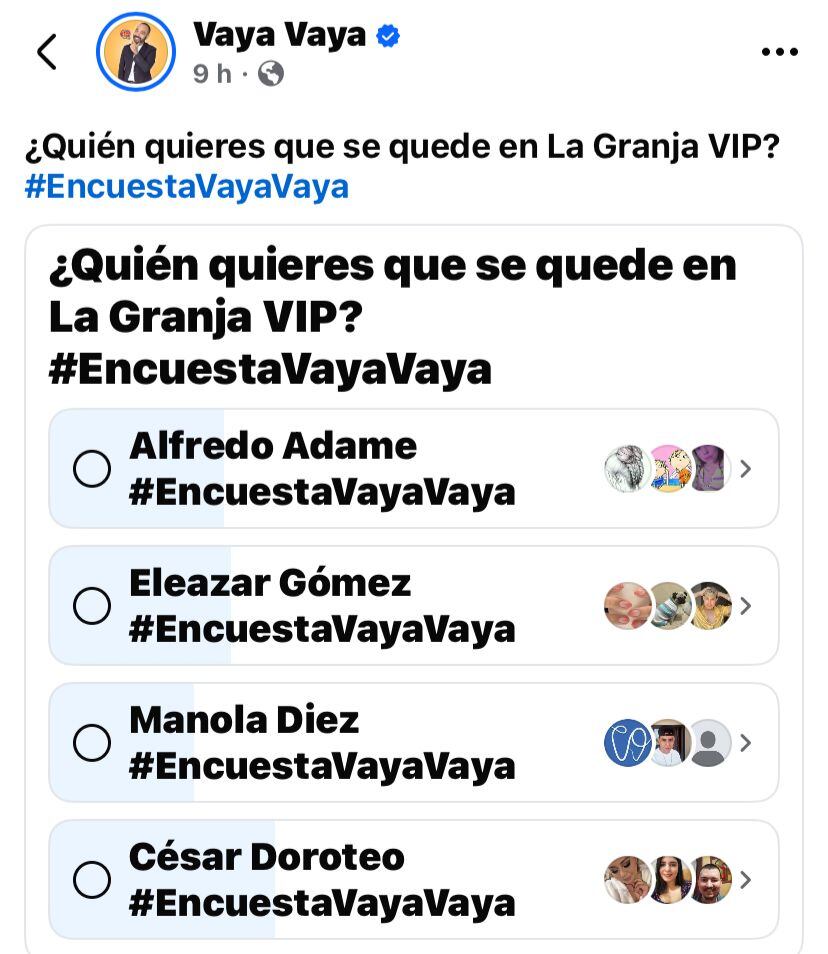The width and height of the screenshot is (828, 954).
Task: Open the blue #EncuestaVayaVaya hashtag link
Action: [x=187, y=187]
